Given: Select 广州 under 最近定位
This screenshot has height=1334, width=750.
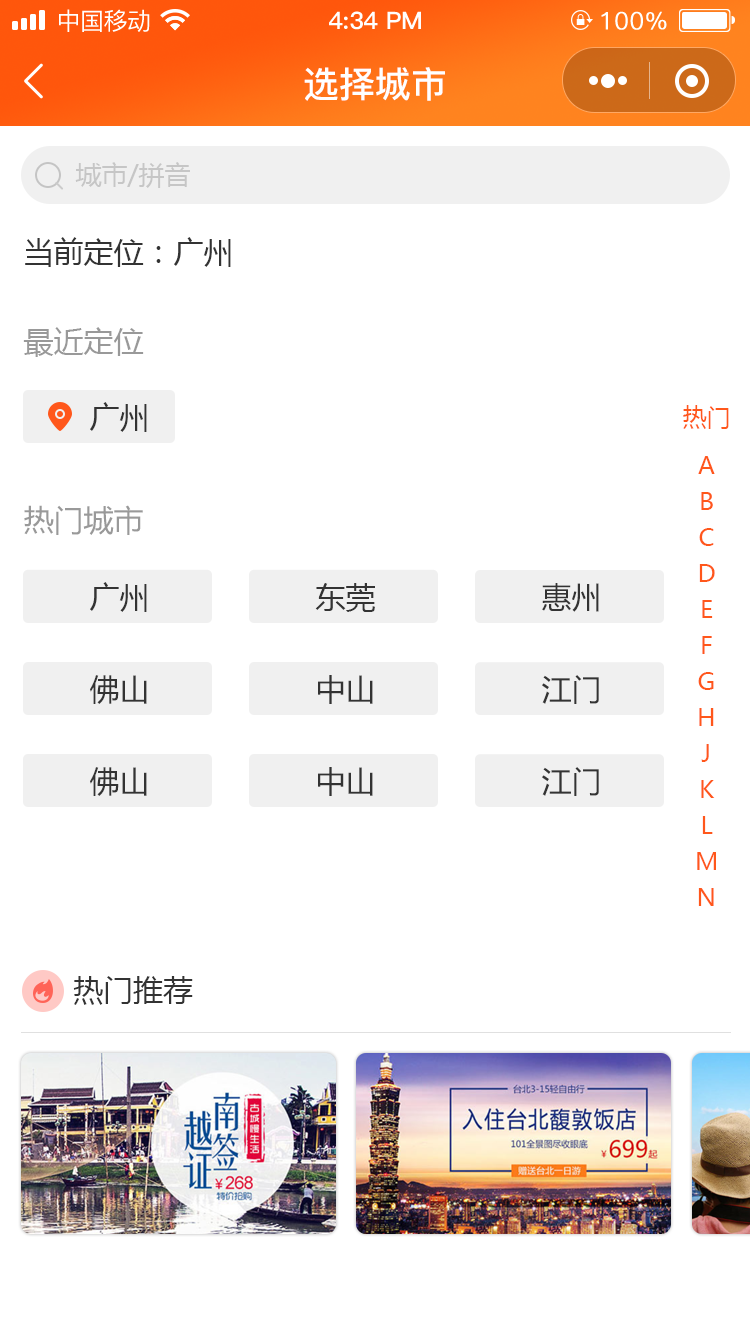Looking at the screenshot, I should pyautogui.click(x=99, y=416).
